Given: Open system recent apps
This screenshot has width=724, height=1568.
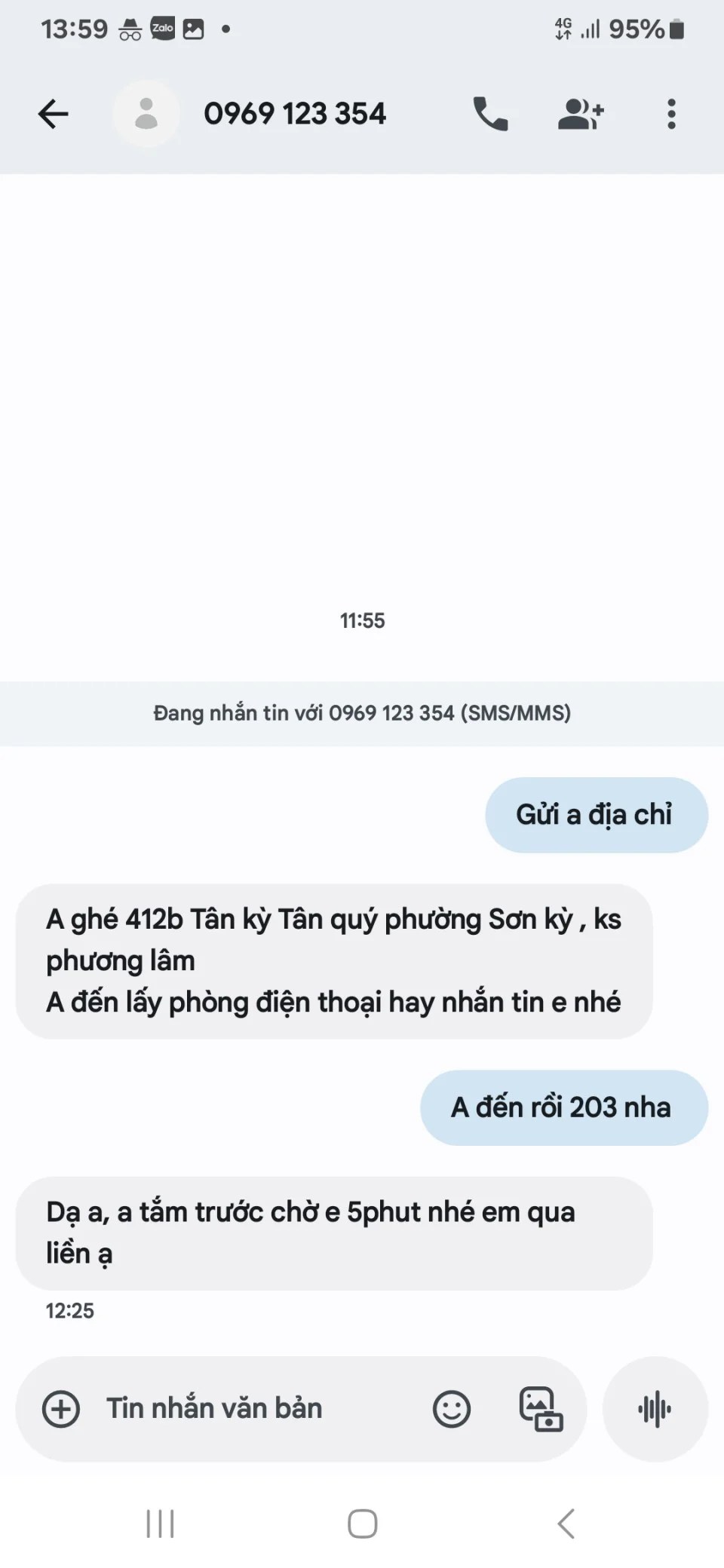Looking at the screenshot, I should pyautogui.click(x=160, y=1524).
